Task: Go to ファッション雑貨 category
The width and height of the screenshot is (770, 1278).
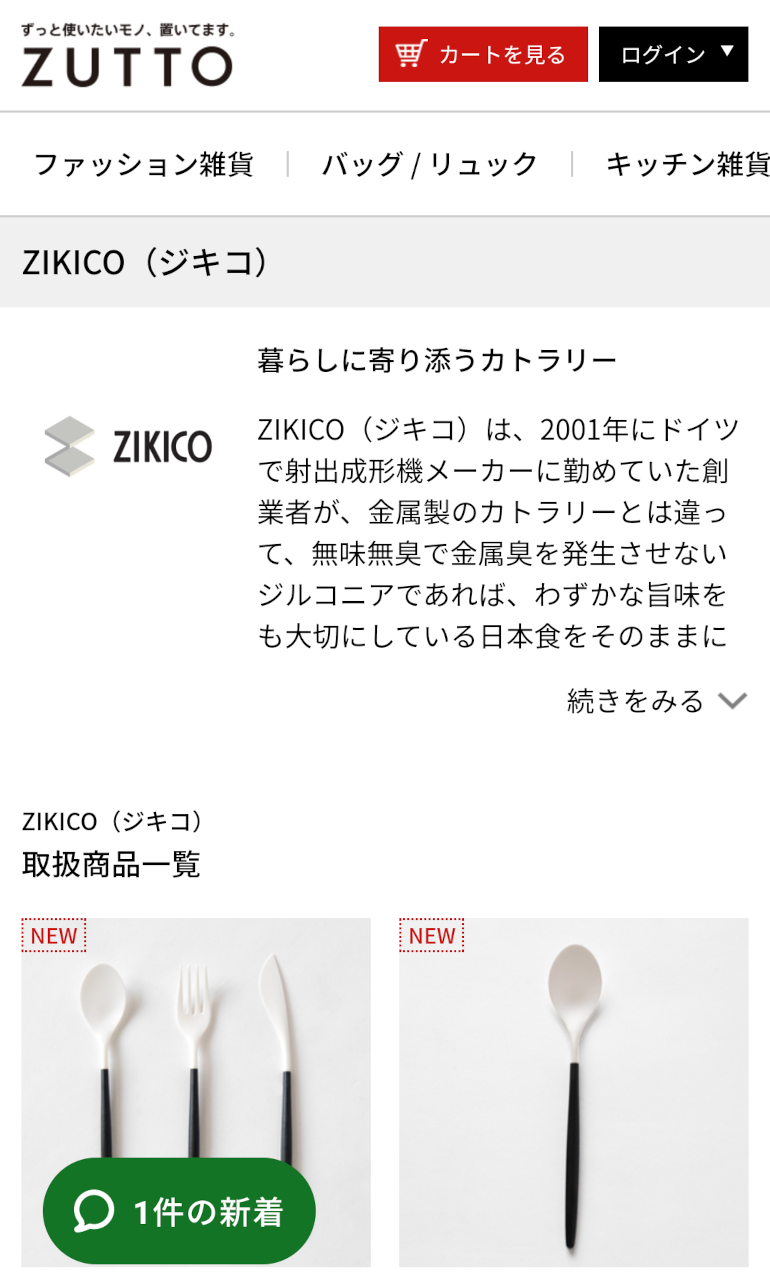Action: click(144, 164)
